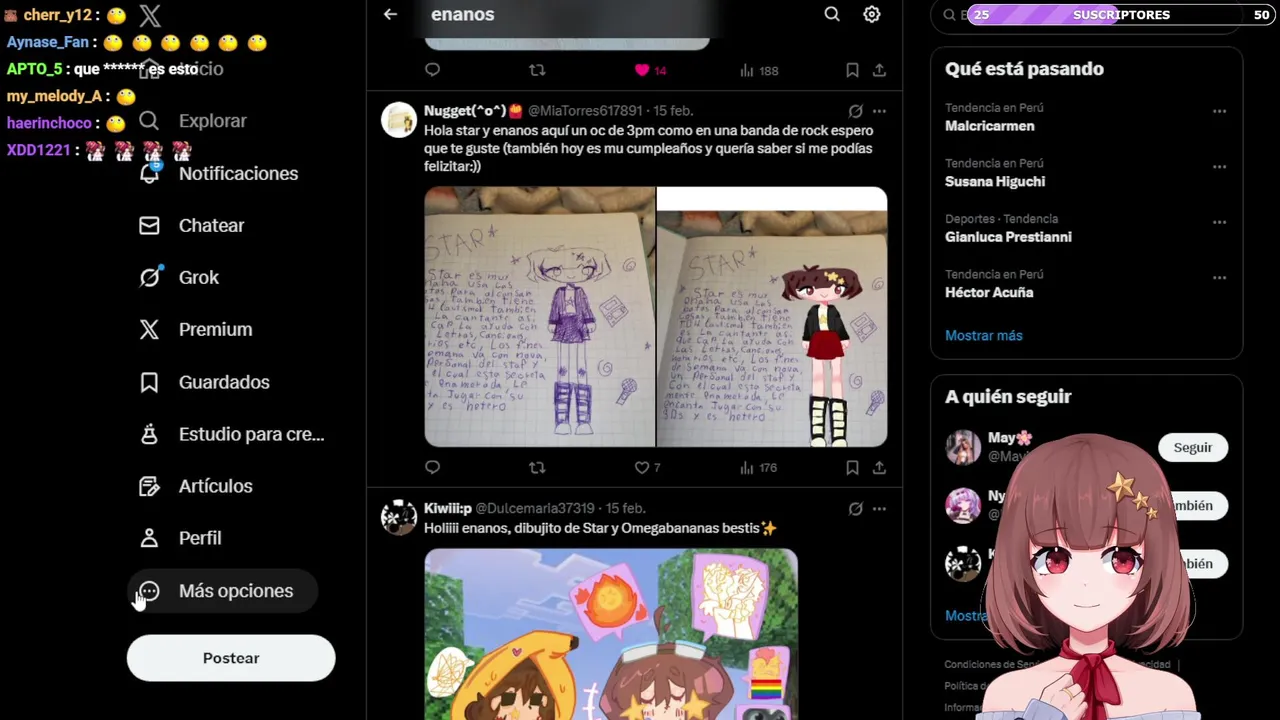Like Nugget's post with 7 likes
Screen dimensions: 1280x720
pos(642,467)
